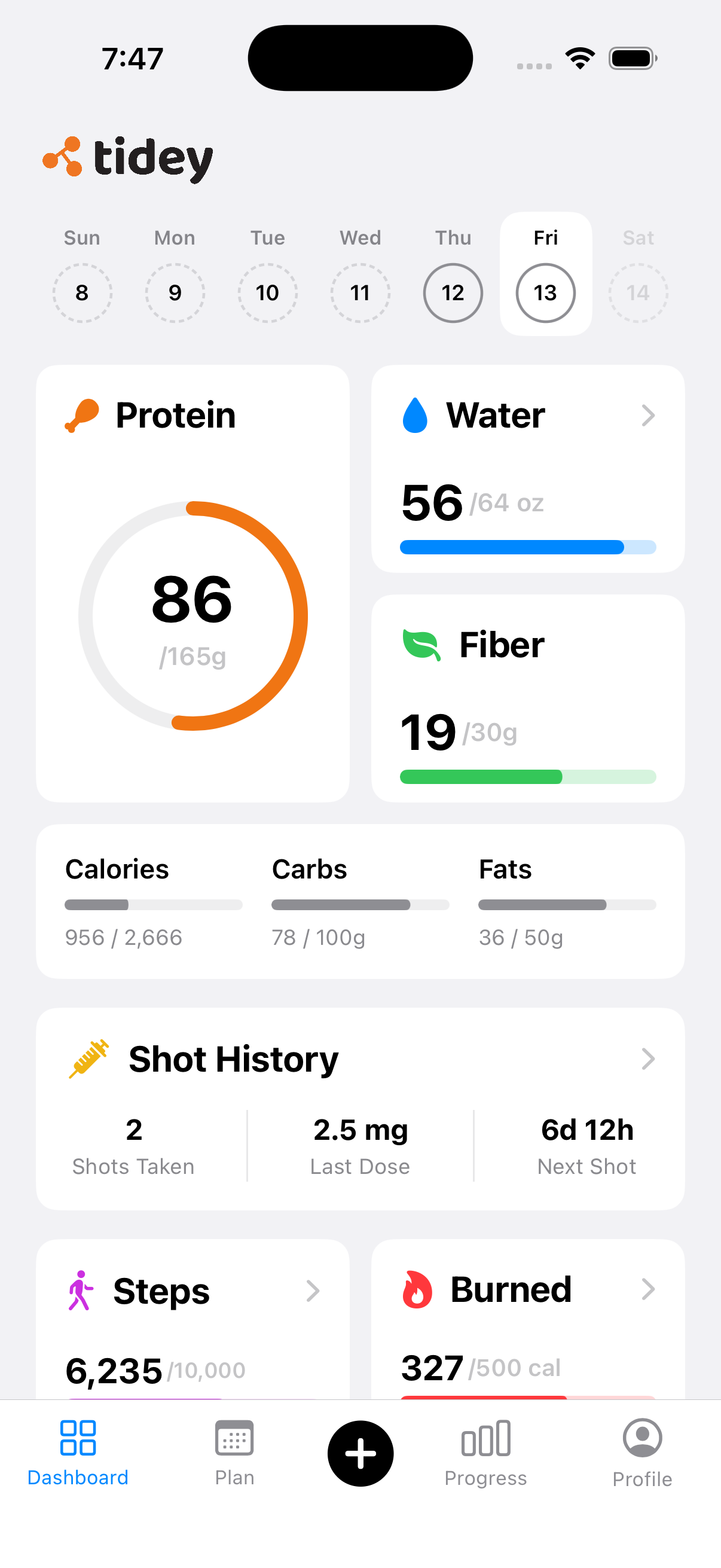Tap the Burned flame icon
Viewport: 721px width, 1568px height.
click(x=417, y=1289)
